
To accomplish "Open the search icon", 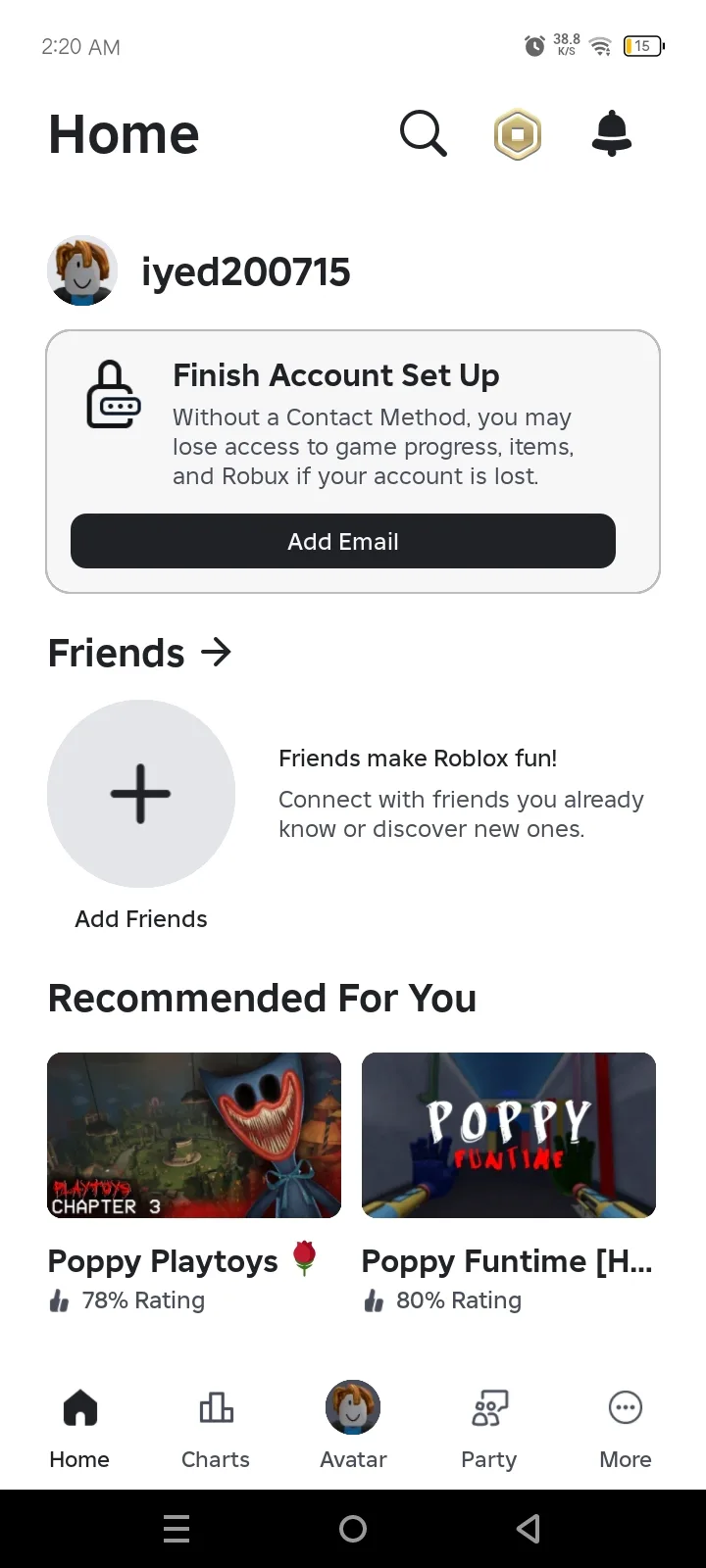I will pyautogui.click(x=424, y=133).
